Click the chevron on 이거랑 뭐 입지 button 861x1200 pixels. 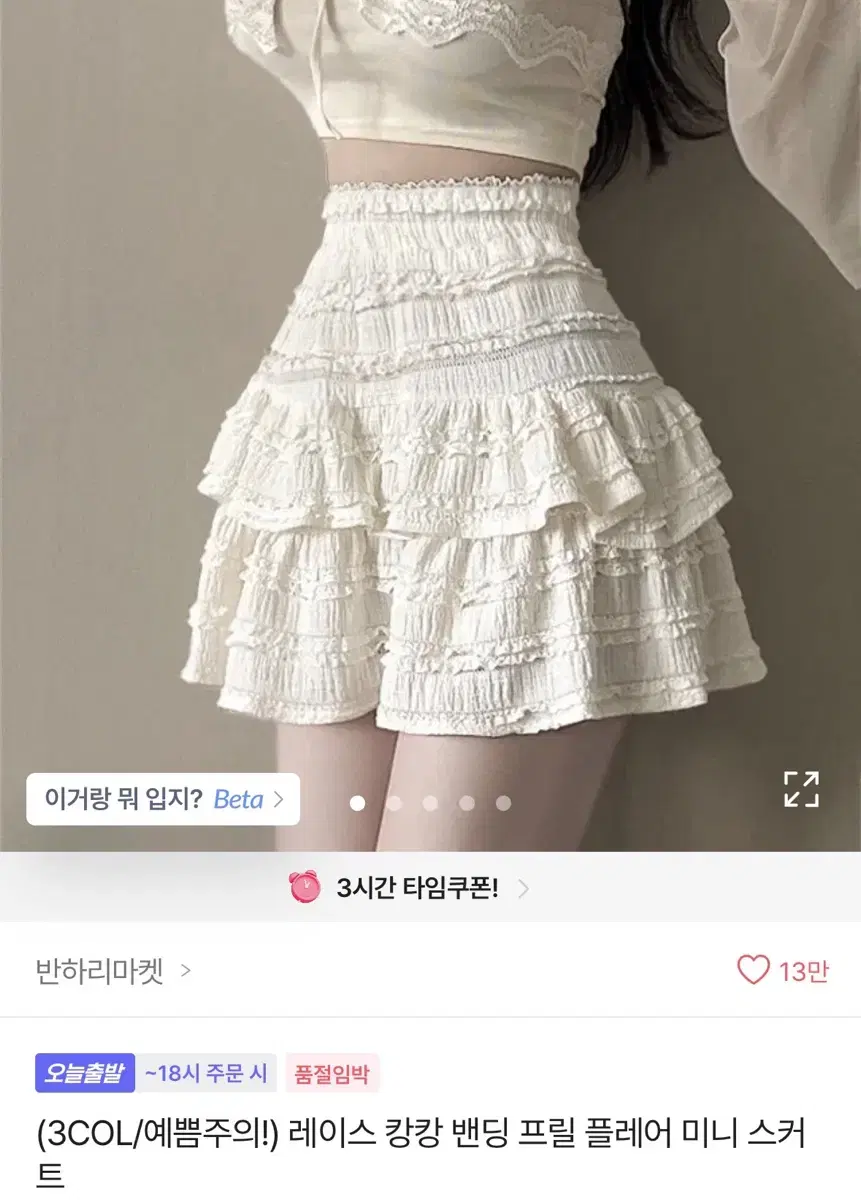tap(281, 799)
